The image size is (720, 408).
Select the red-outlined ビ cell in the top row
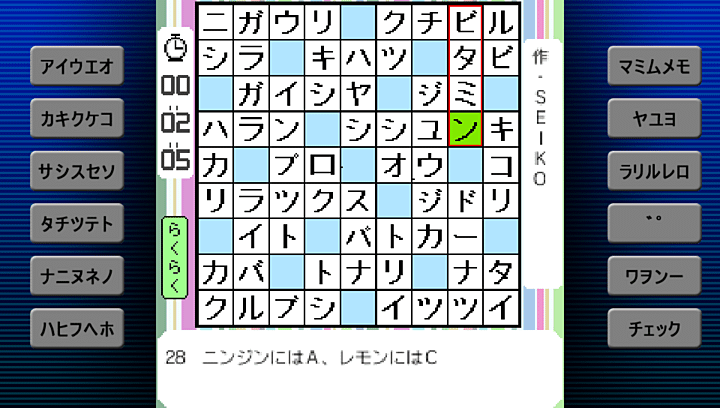[466, 22]
